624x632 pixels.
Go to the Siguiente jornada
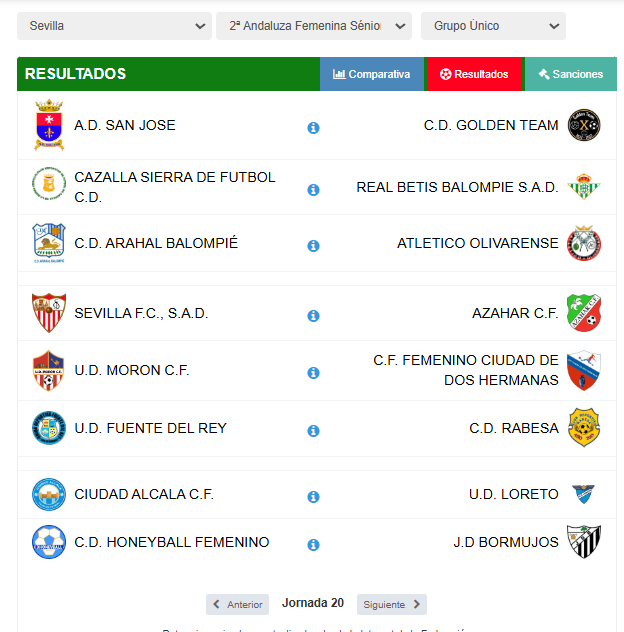(x=391, y=604)
